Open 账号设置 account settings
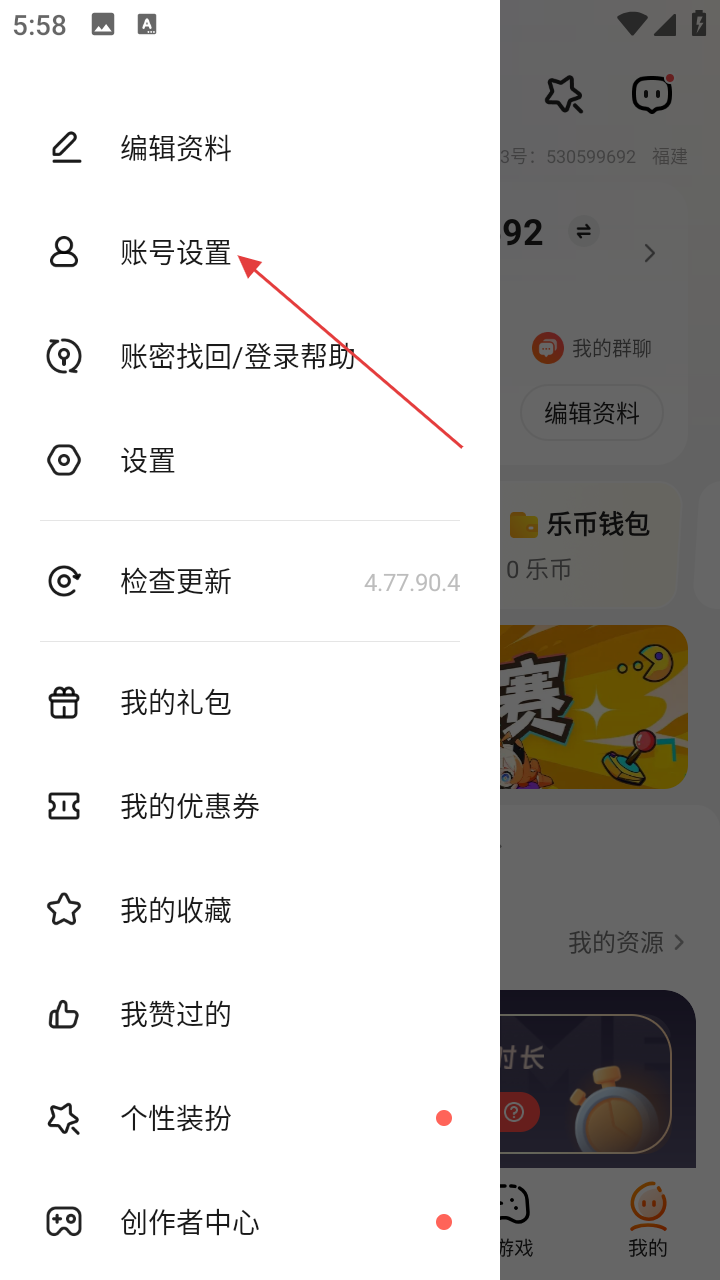This screenshot has width=720, height=1280. [176, 253]
